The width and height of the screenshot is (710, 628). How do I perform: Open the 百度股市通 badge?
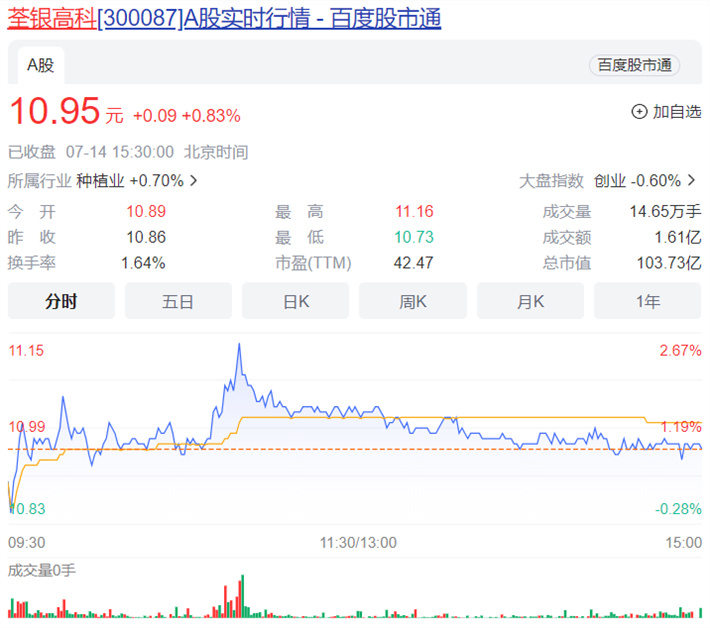click(x=634, y=65)
